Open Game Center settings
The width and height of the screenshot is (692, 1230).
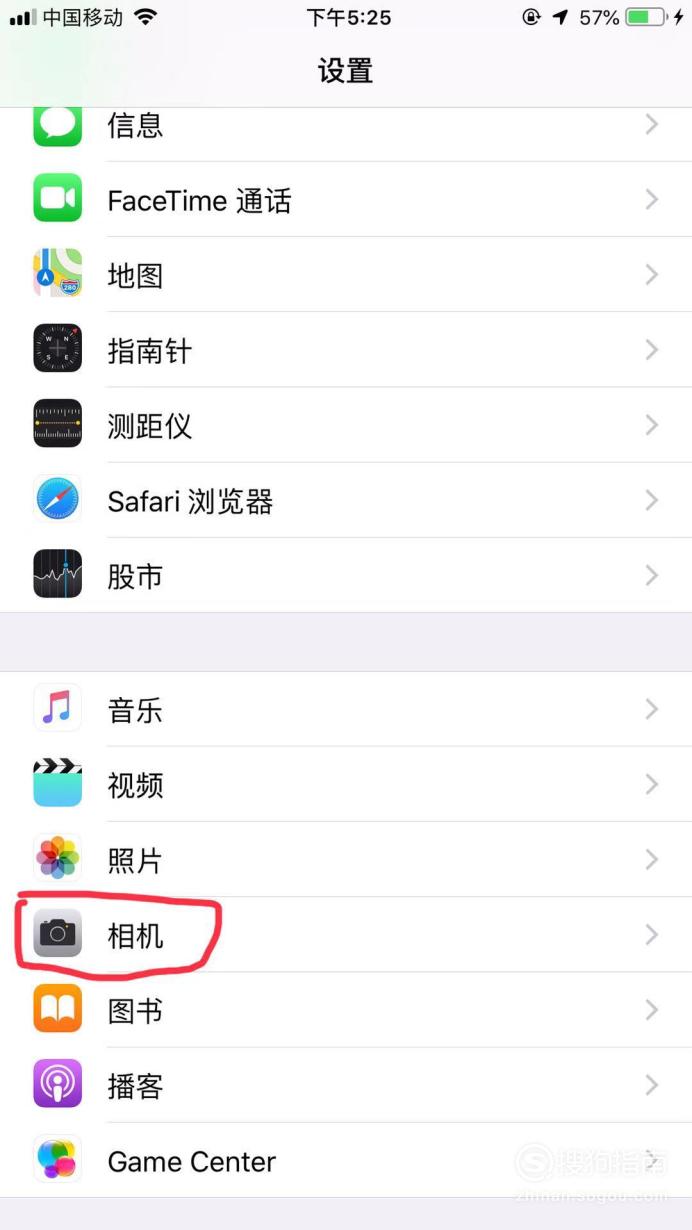coord(346,1160)
